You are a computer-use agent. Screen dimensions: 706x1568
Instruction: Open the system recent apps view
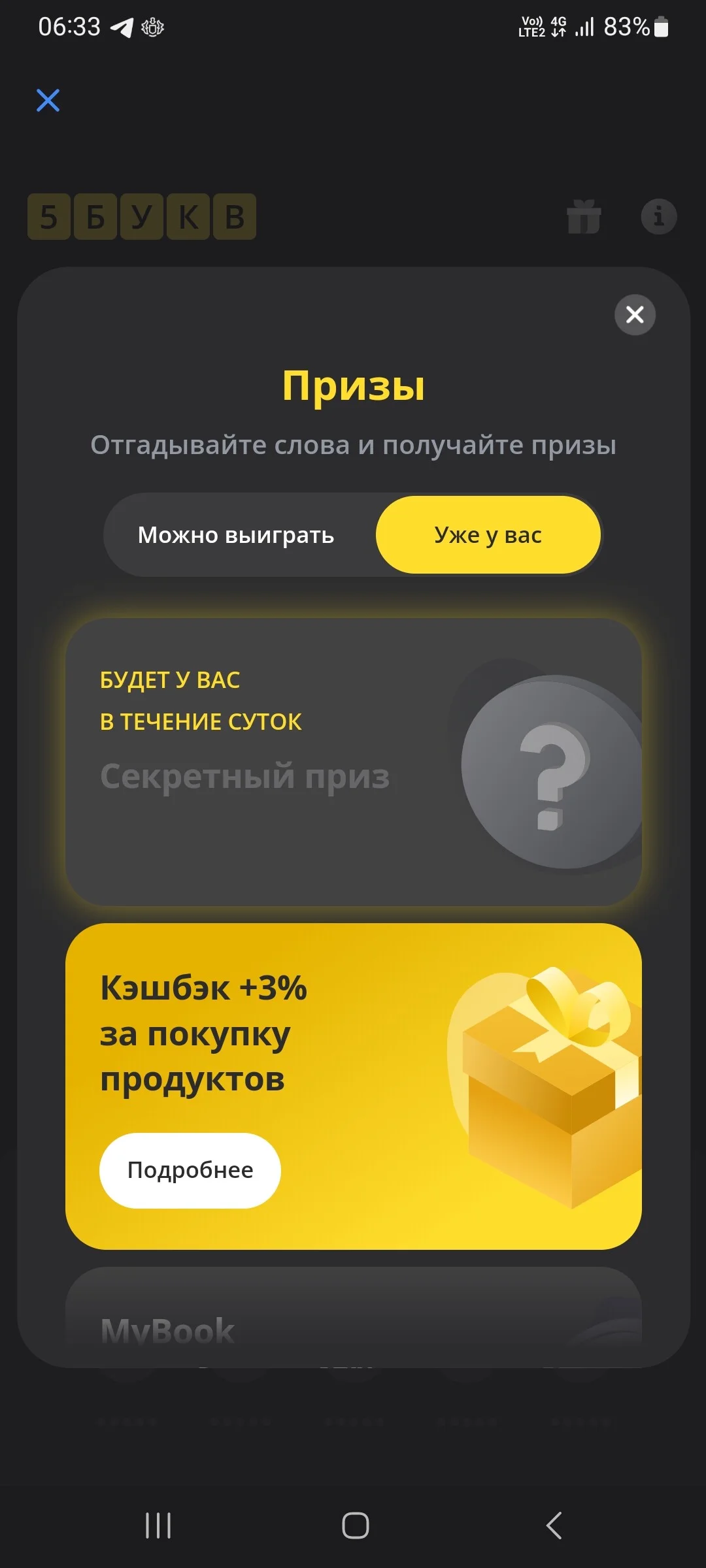coord(158,1526)
